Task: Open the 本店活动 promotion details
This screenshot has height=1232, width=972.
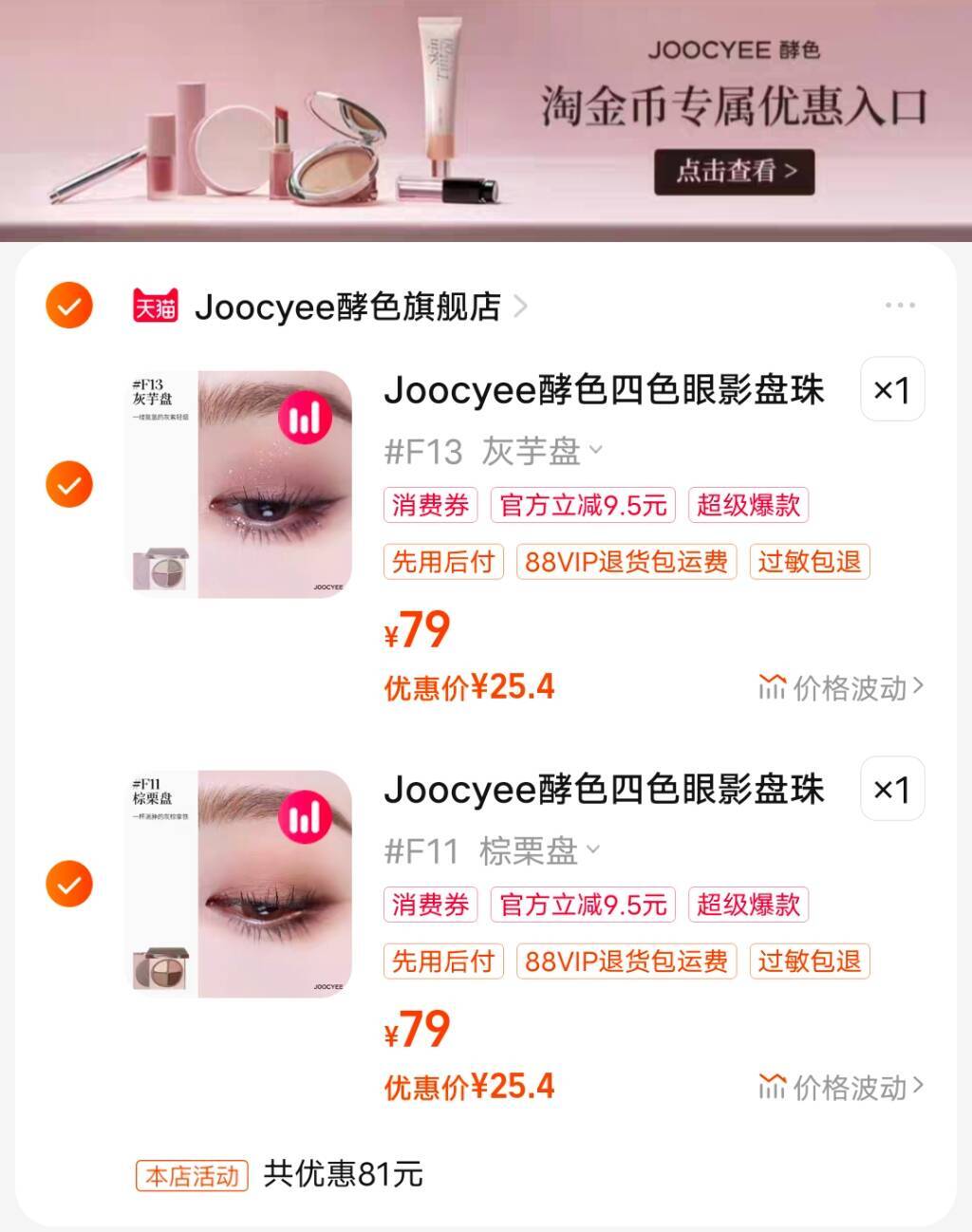Action: [x=190, y=1175]
